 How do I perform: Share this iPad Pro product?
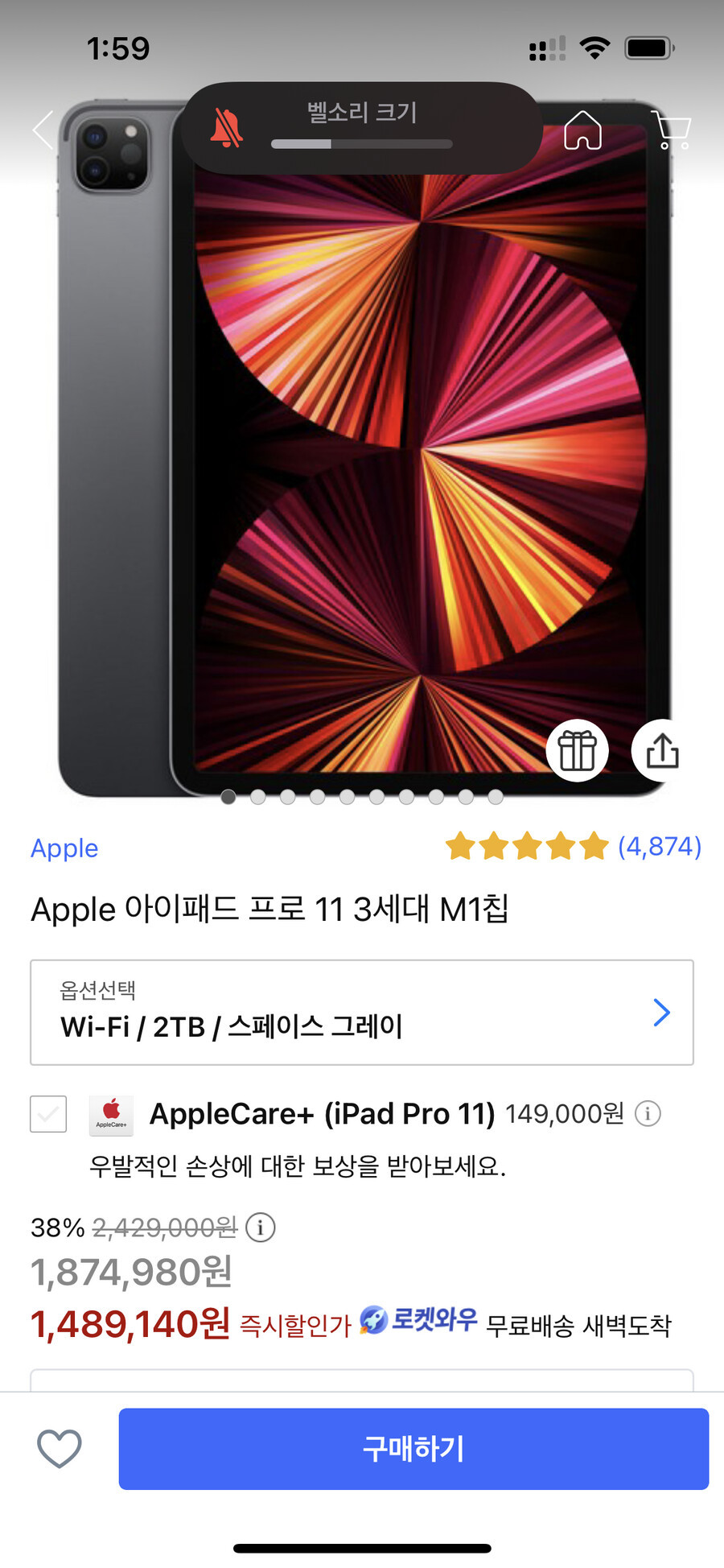point(662,750)
